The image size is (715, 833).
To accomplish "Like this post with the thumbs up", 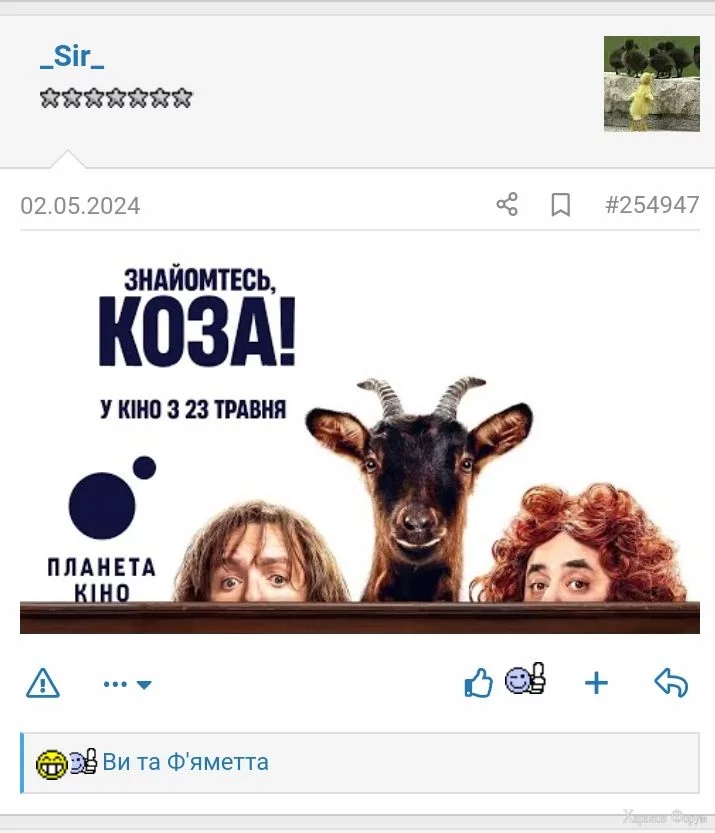I will pos(479,684).
